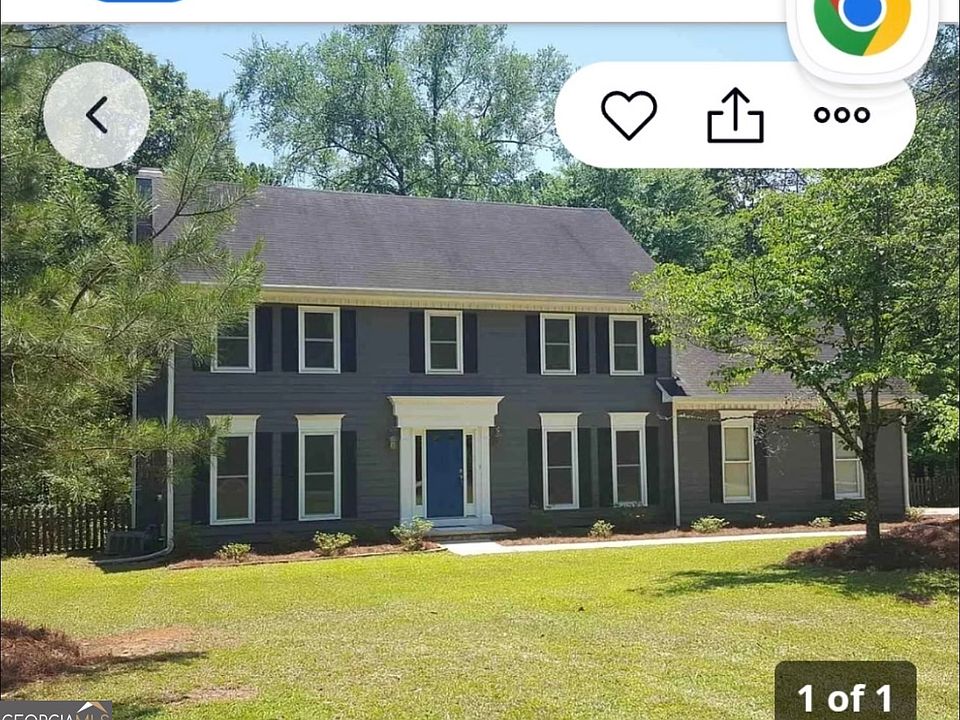This screenshot has height=720, width=960.
Task: Share this home listing
Action: tap(735, 115)
